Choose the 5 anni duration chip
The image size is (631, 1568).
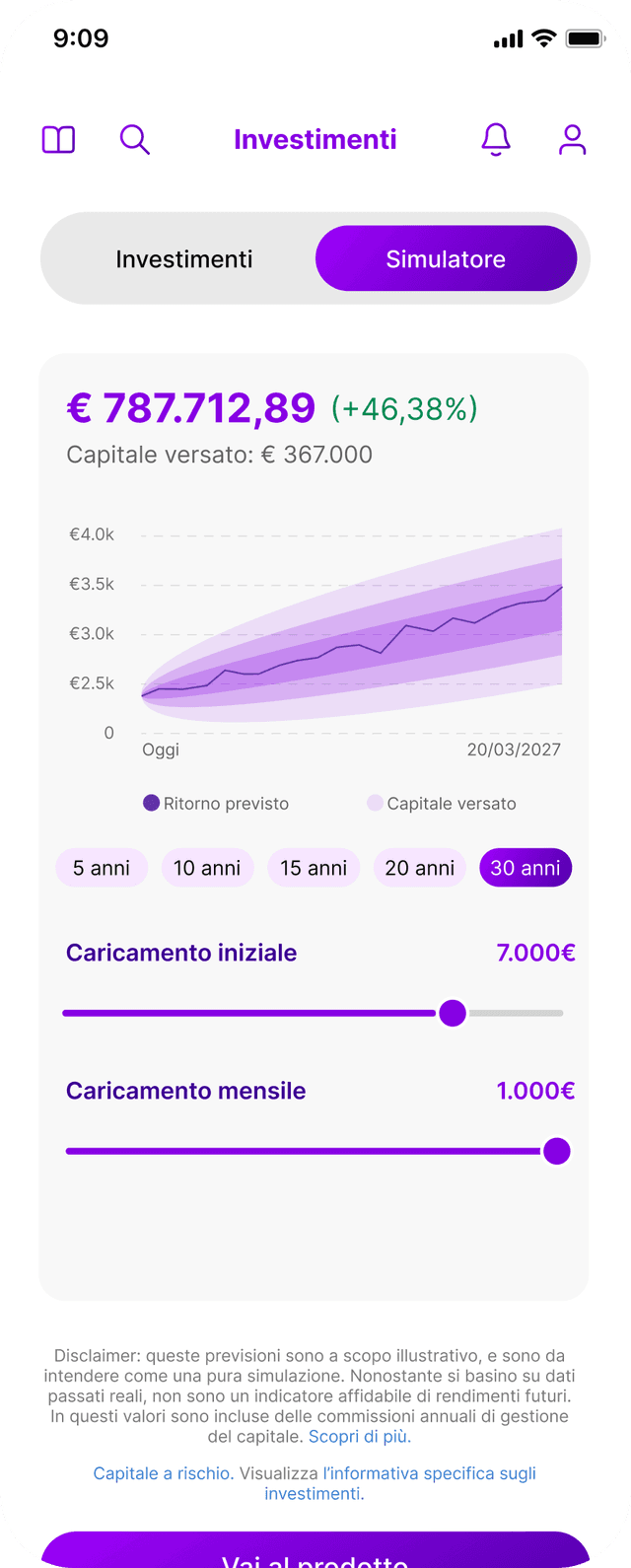tap(102, 868)
